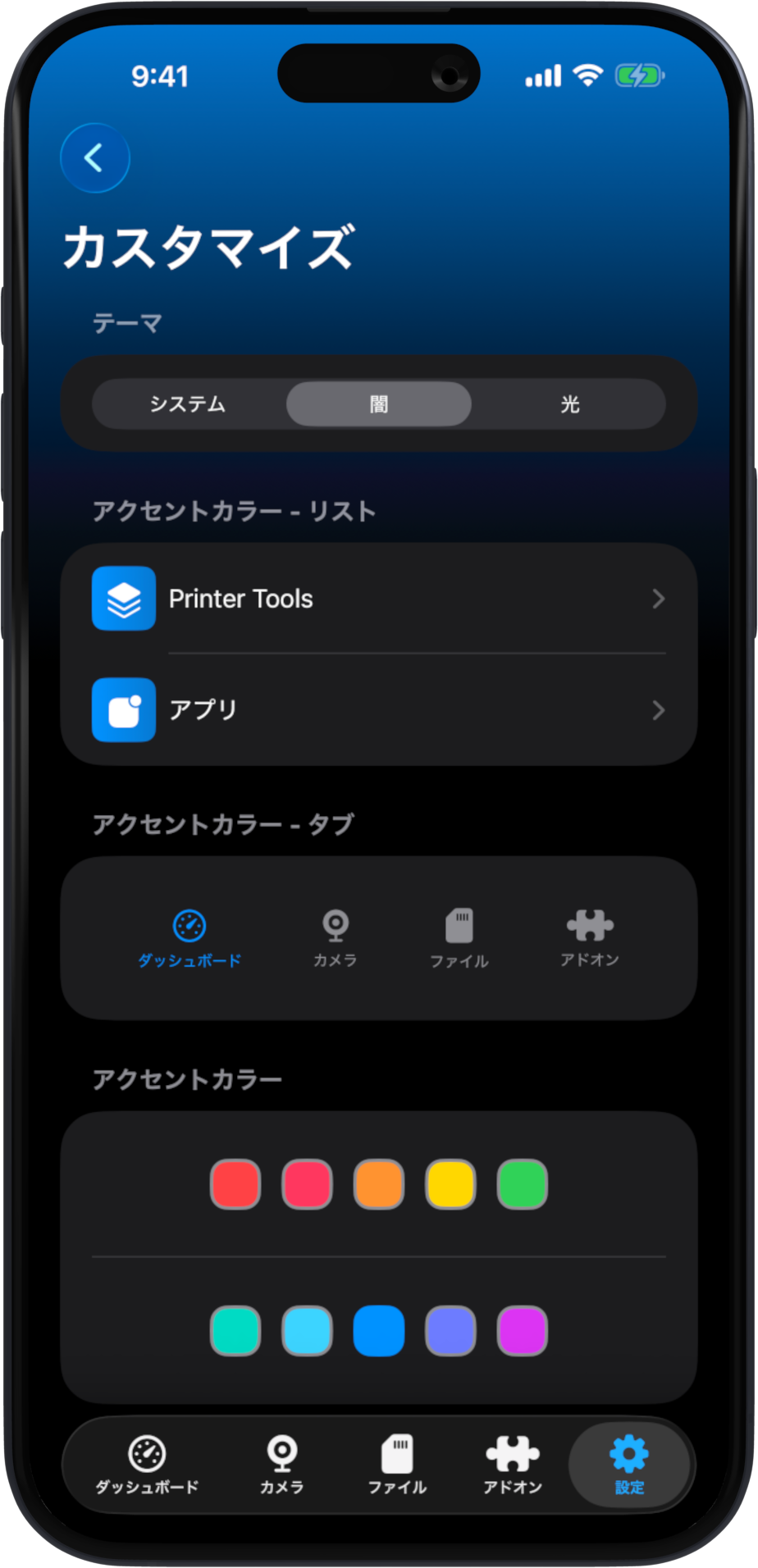Switch theme to 光
This screenshot has height=1568, width=758.
coord(569,404)
